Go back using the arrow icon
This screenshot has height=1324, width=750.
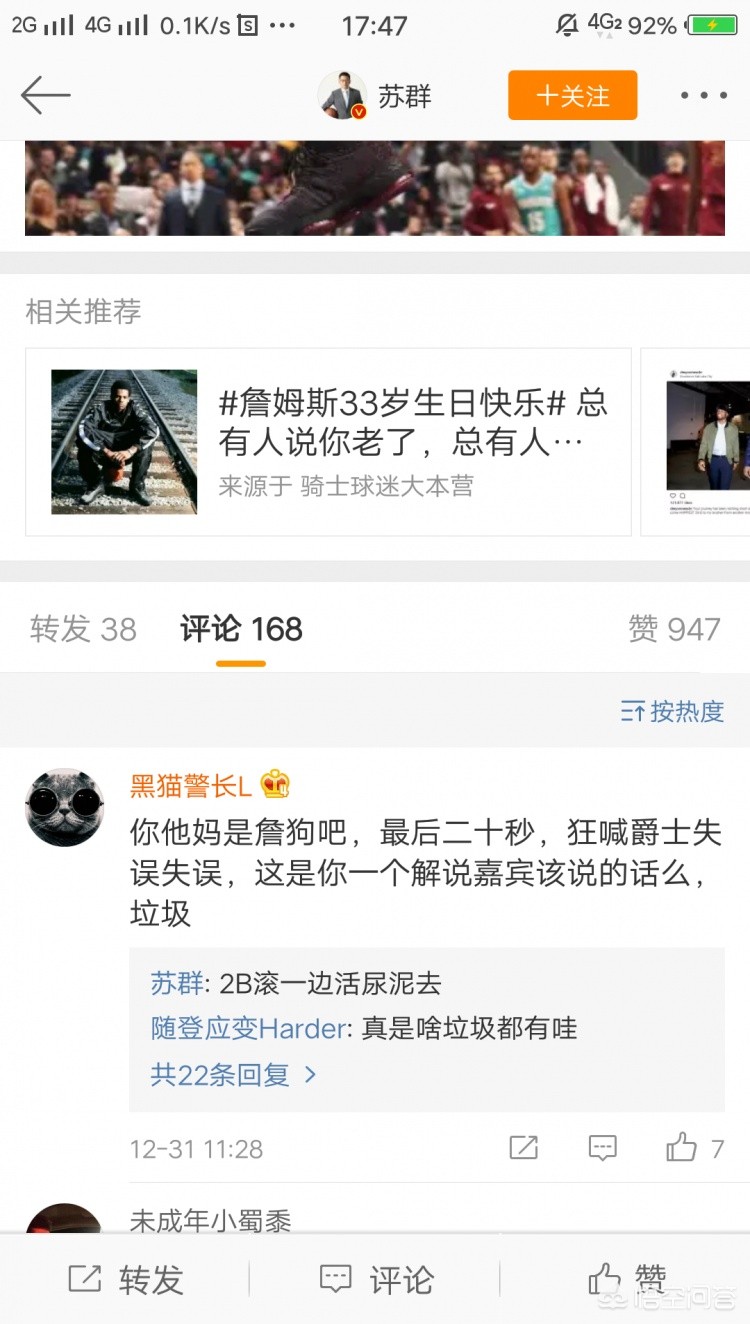[x=45, y=96]
